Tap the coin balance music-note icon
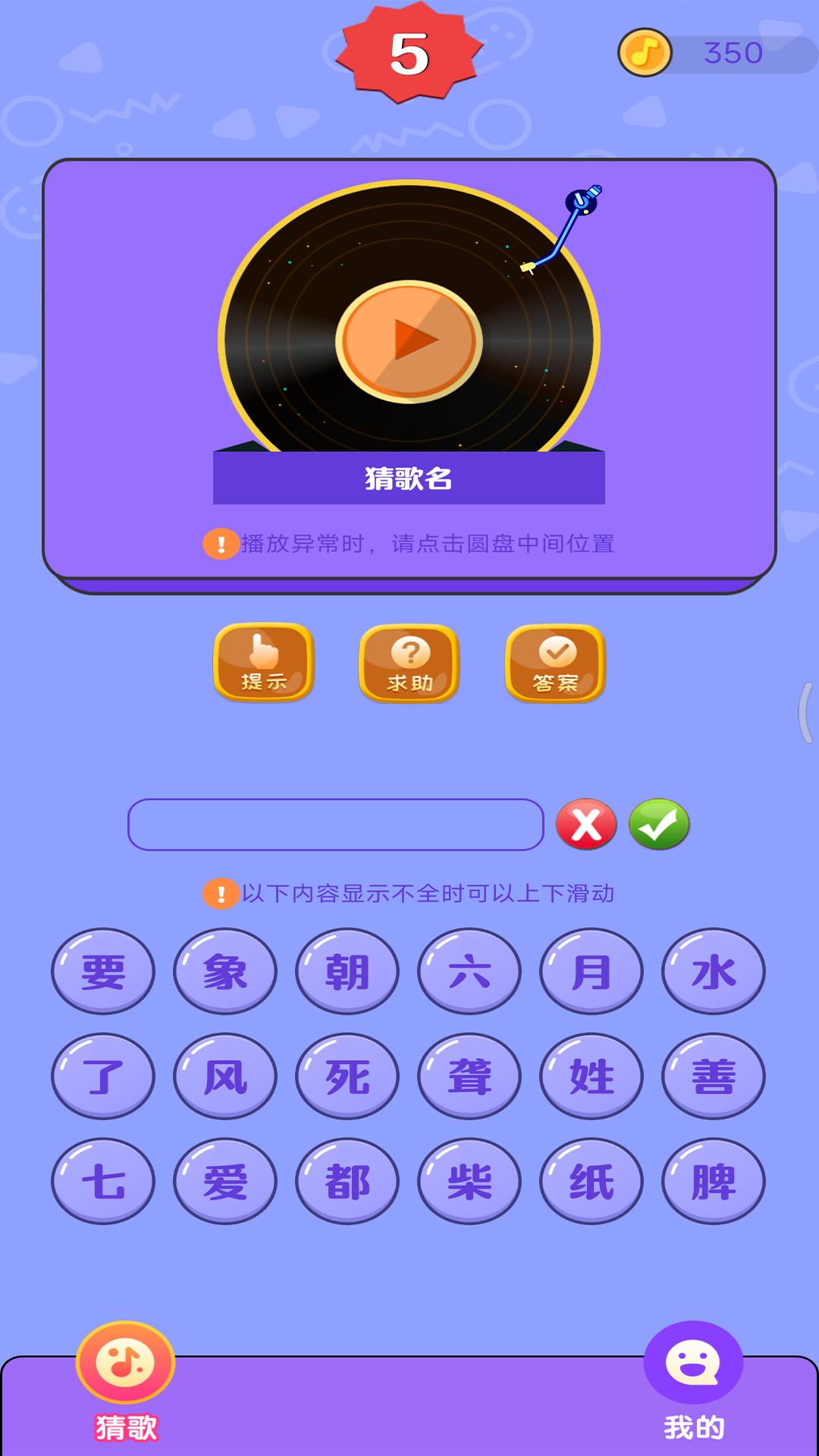This screenshot has width=819, height=1456. [x=645, y=52]
